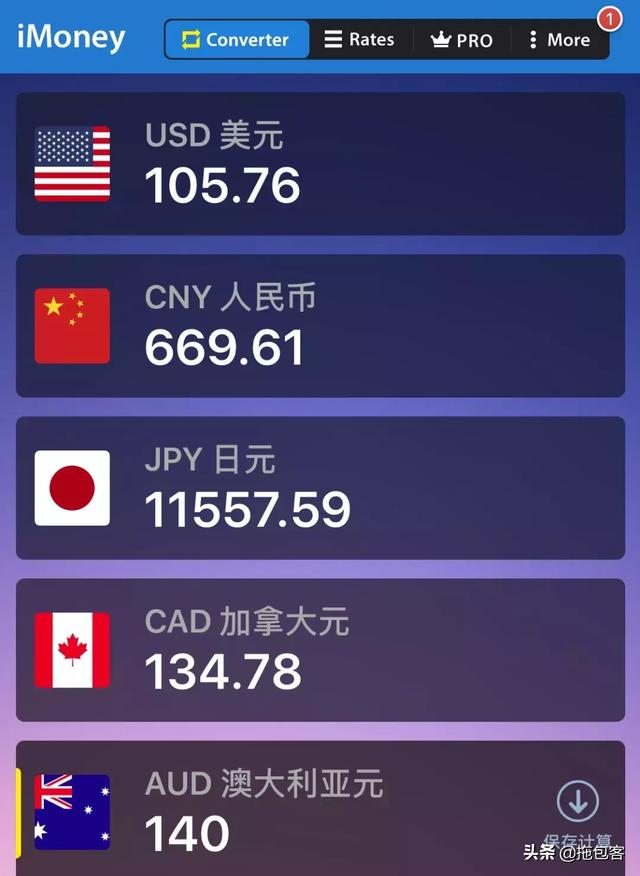Tap the save calculation download icon
This screenshot has width=640, height=876.
point(577,801)
